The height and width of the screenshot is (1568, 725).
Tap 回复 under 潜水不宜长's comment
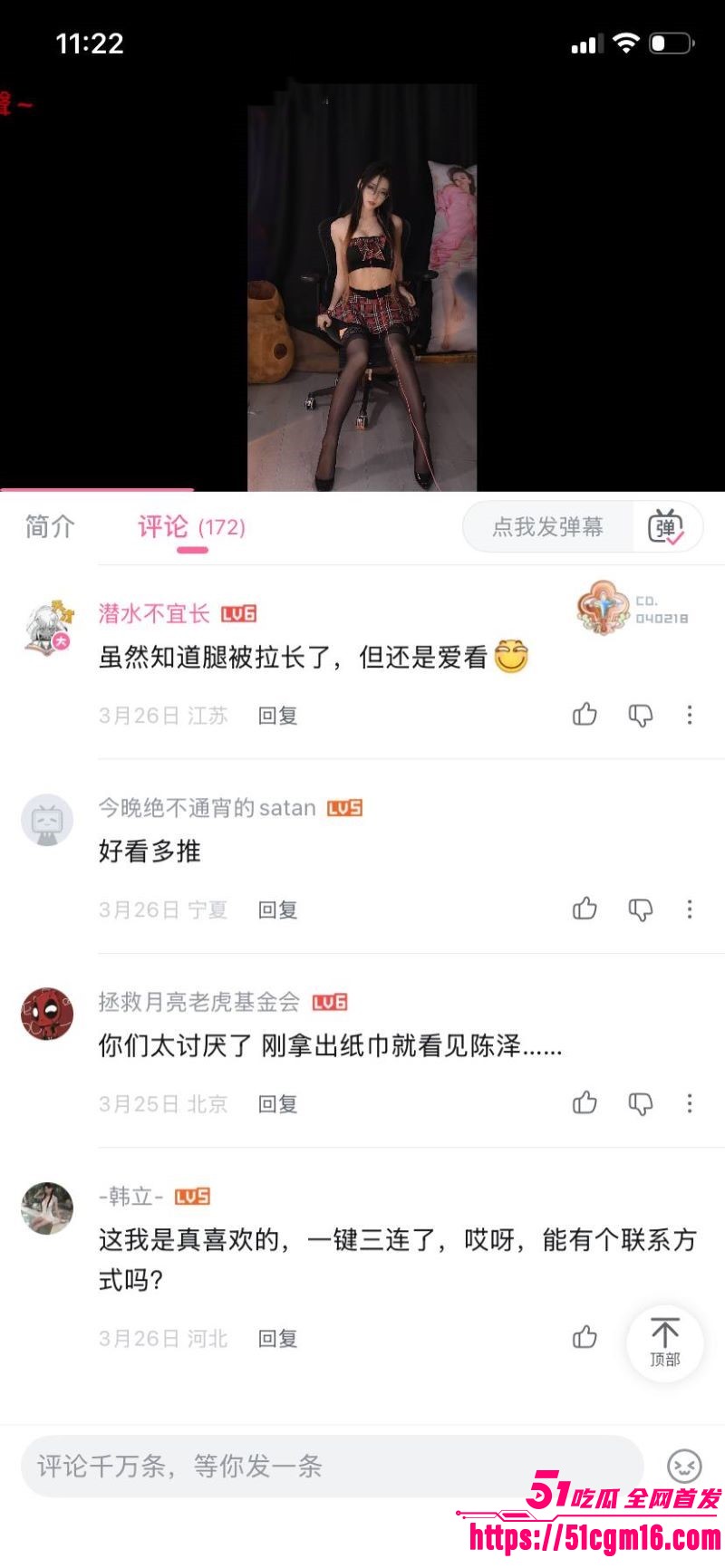(278, 715)
